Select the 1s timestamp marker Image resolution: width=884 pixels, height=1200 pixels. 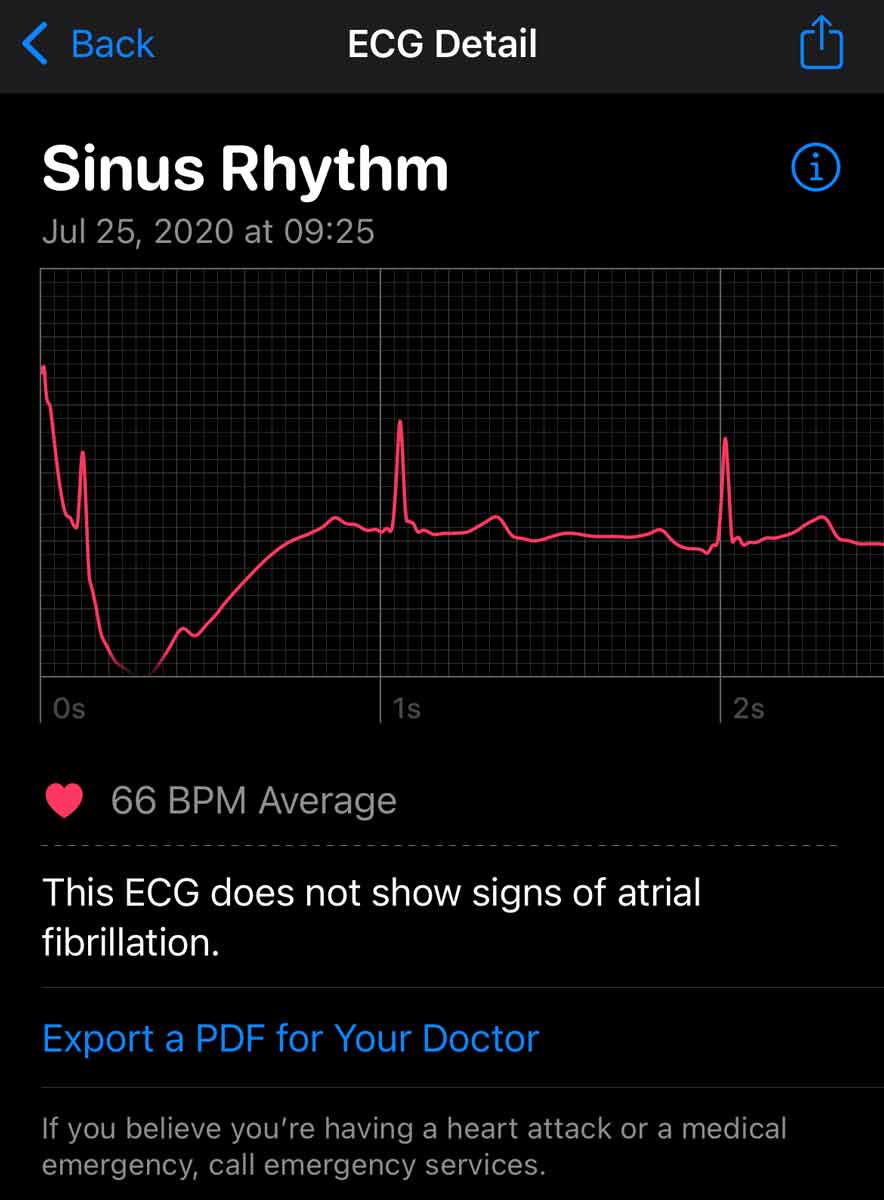(406, 708)
